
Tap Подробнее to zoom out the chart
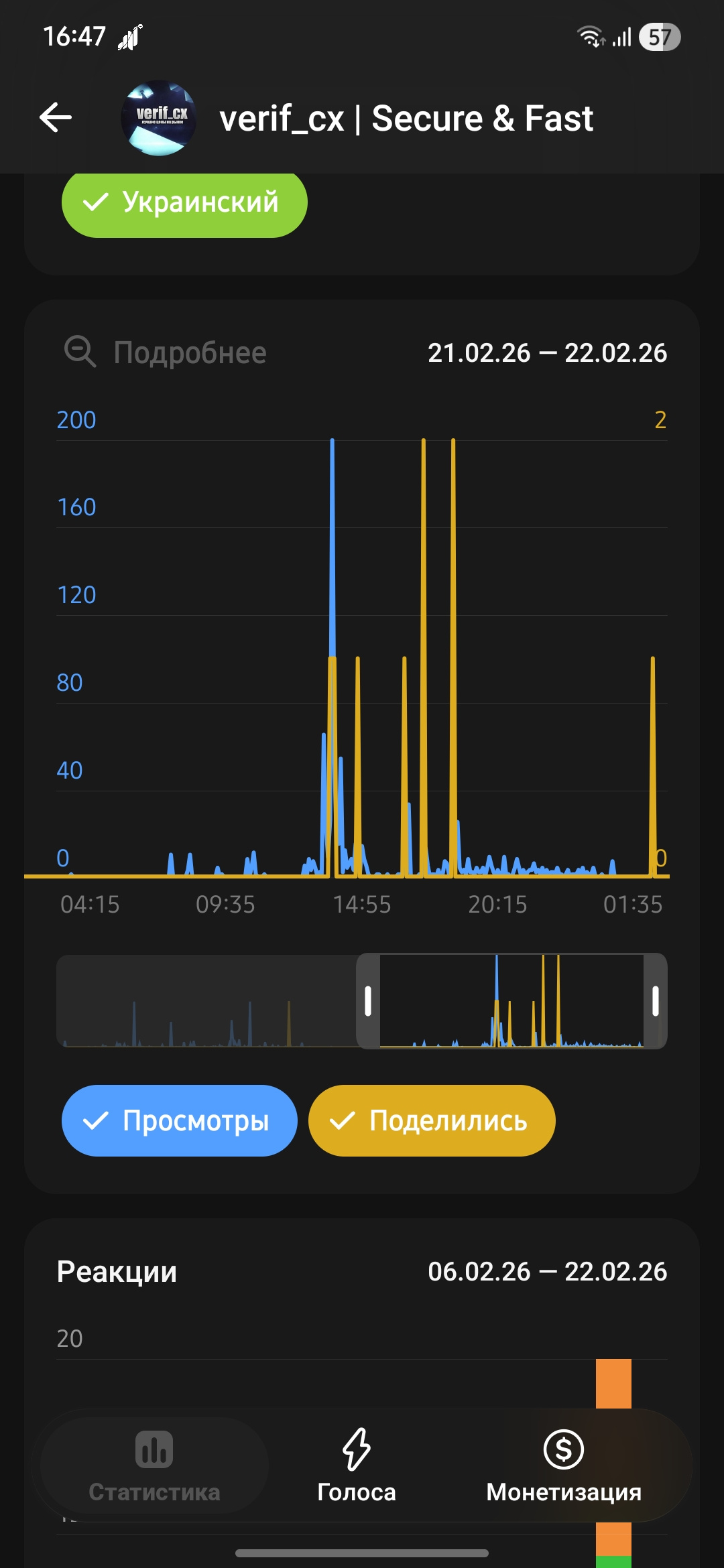(x=166, y=352)
